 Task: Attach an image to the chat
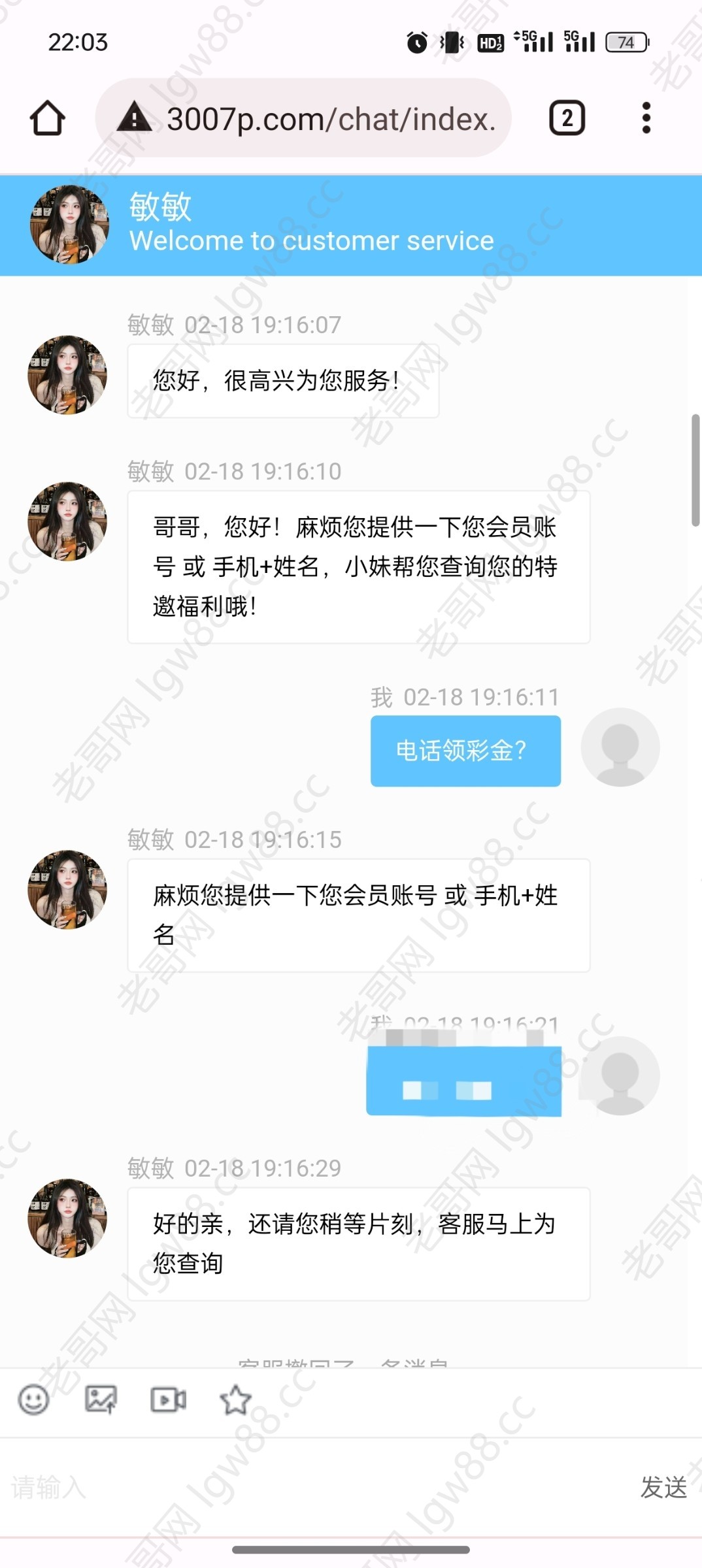point(101,1399)
